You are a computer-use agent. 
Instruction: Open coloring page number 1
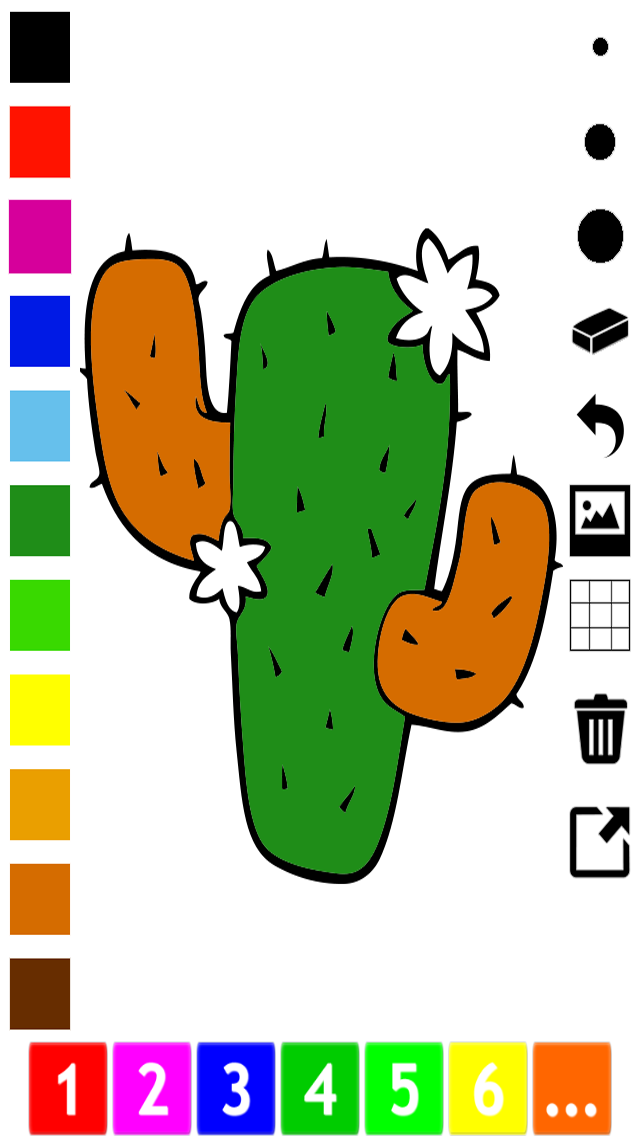tap(68, 1088)
